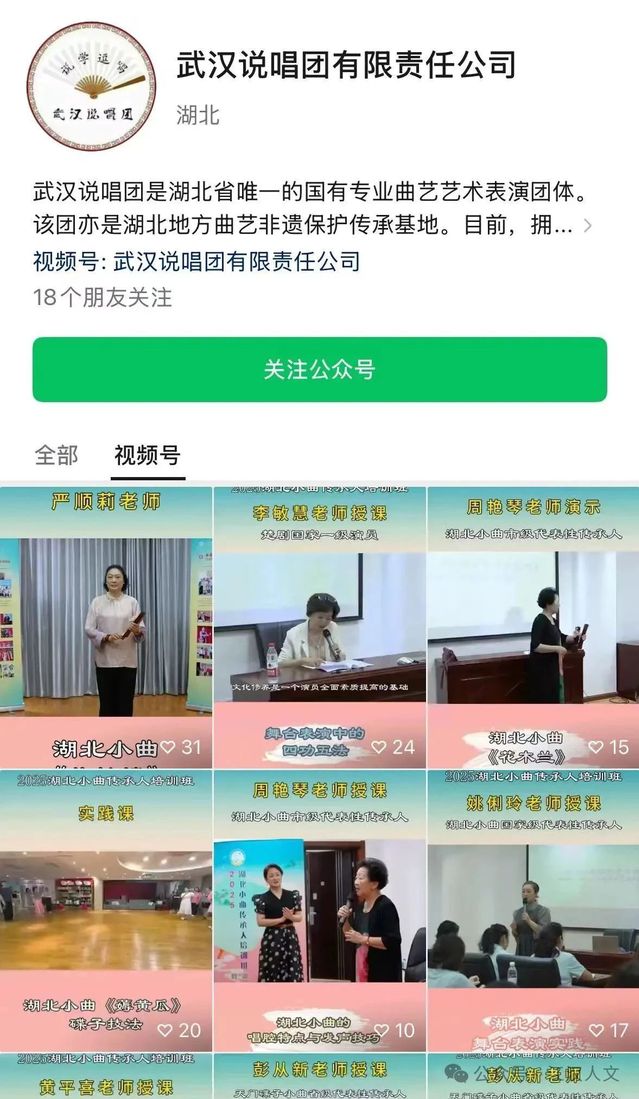Select the 视频号 tab

(x=147, y=456)
